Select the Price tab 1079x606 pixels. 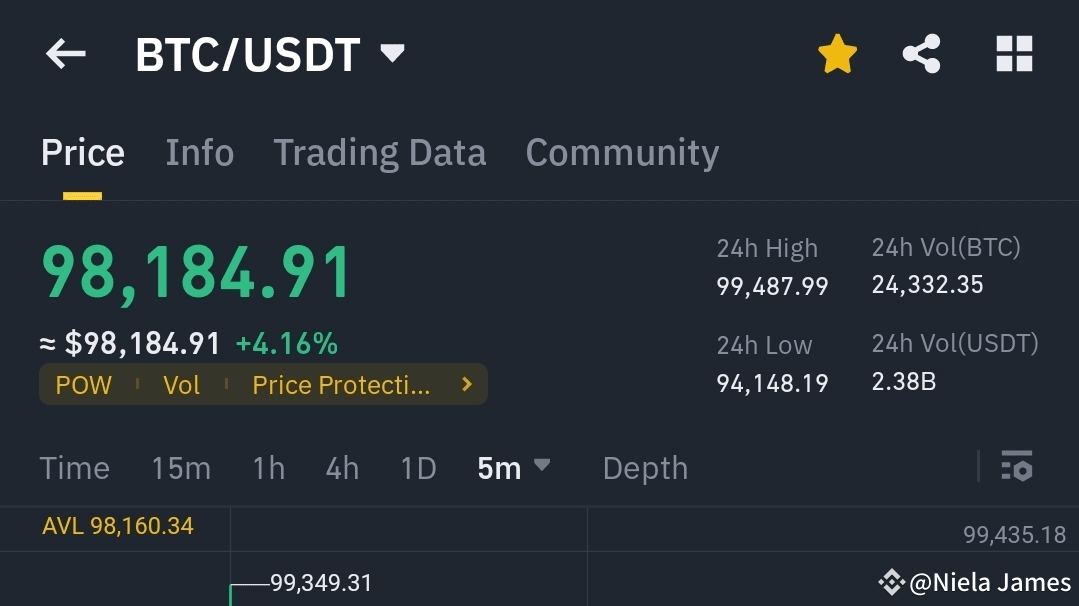[83, 153]
